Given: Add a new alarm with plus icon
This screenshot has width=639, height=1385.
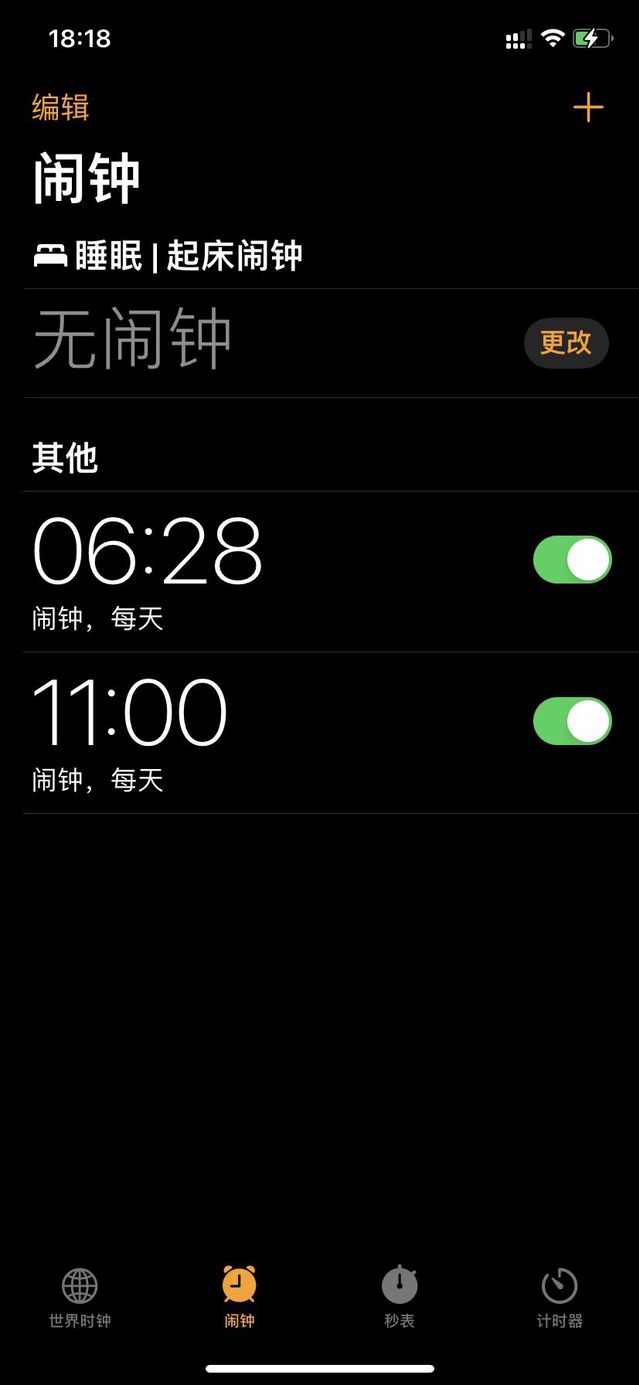Looking at the screenshot, I should [588, 107].
